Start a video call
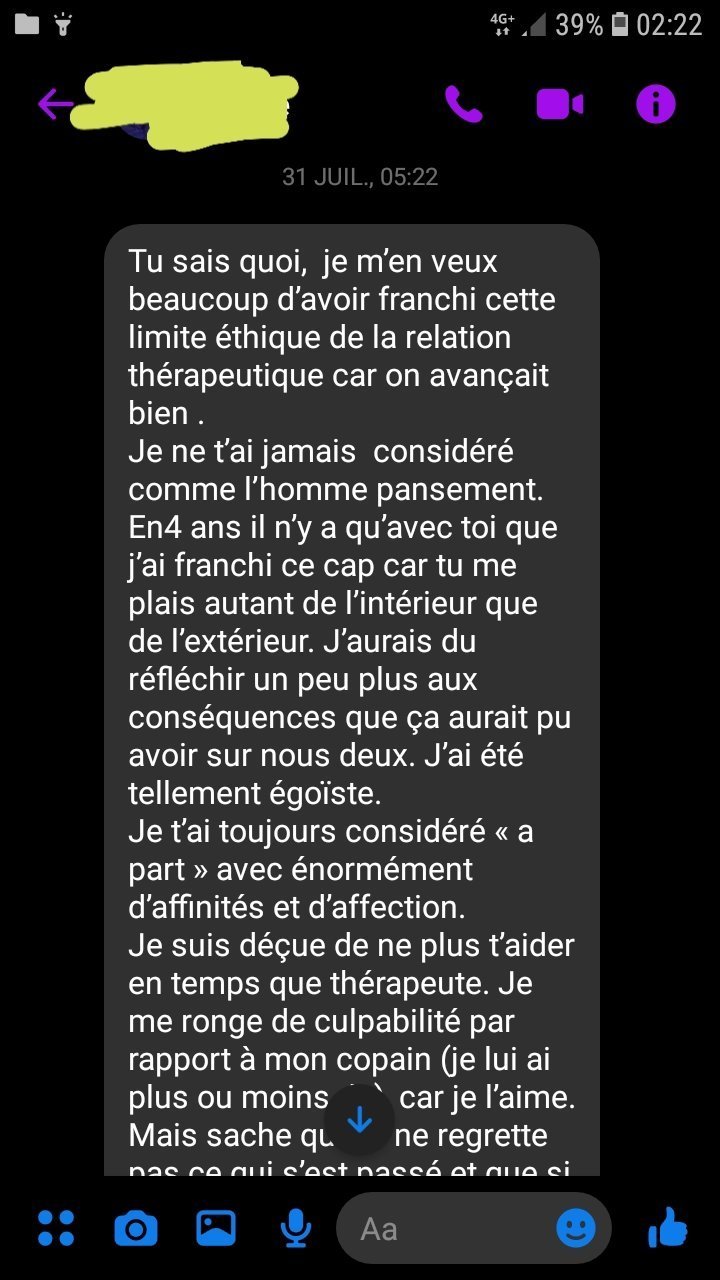Image resolution: width=720 pixels, height=1280 pixels. (x=559, y=104)
